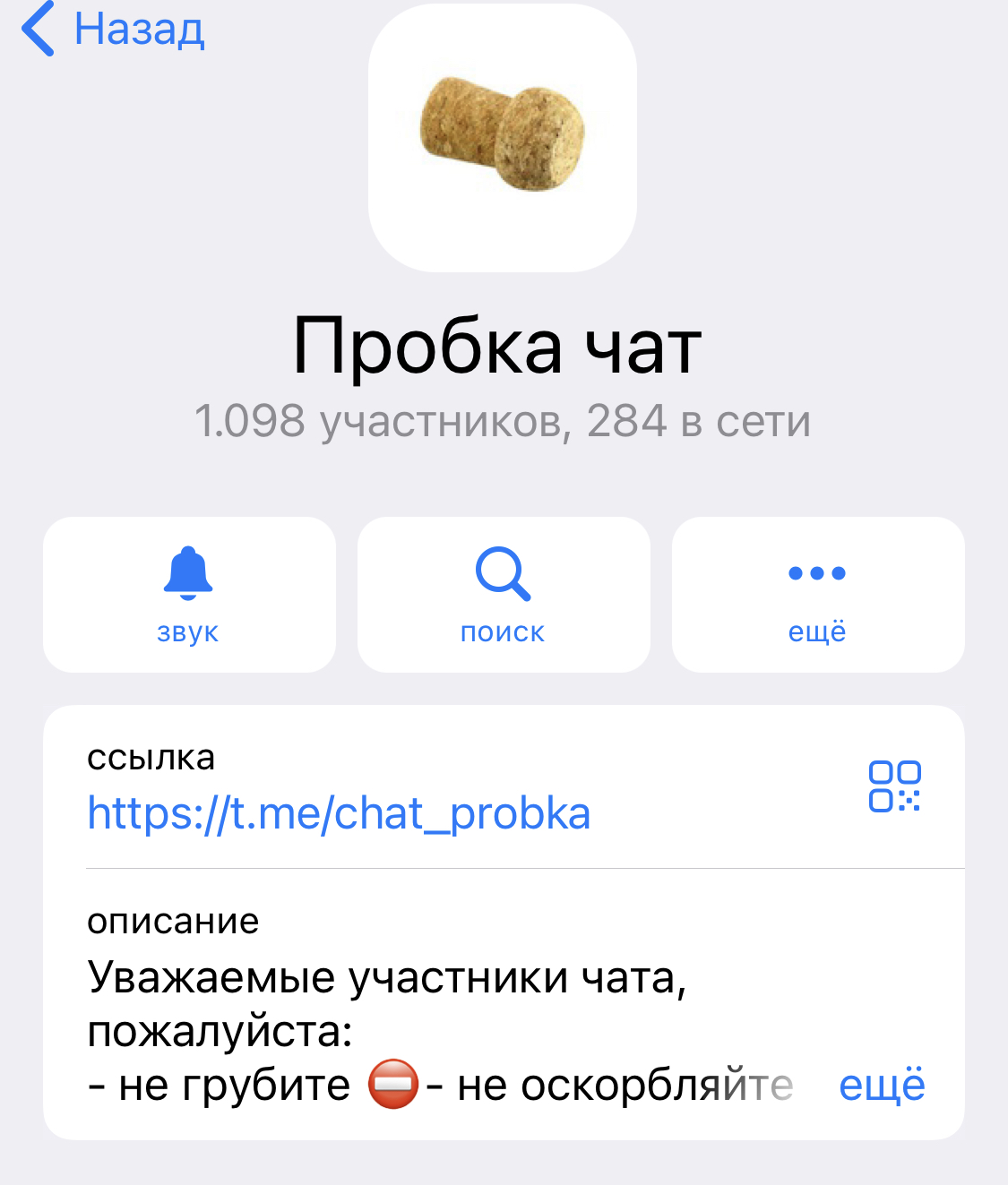Tap the QR code icon beside the link
The image size is (1008, 1185).
tap(893, 786)
